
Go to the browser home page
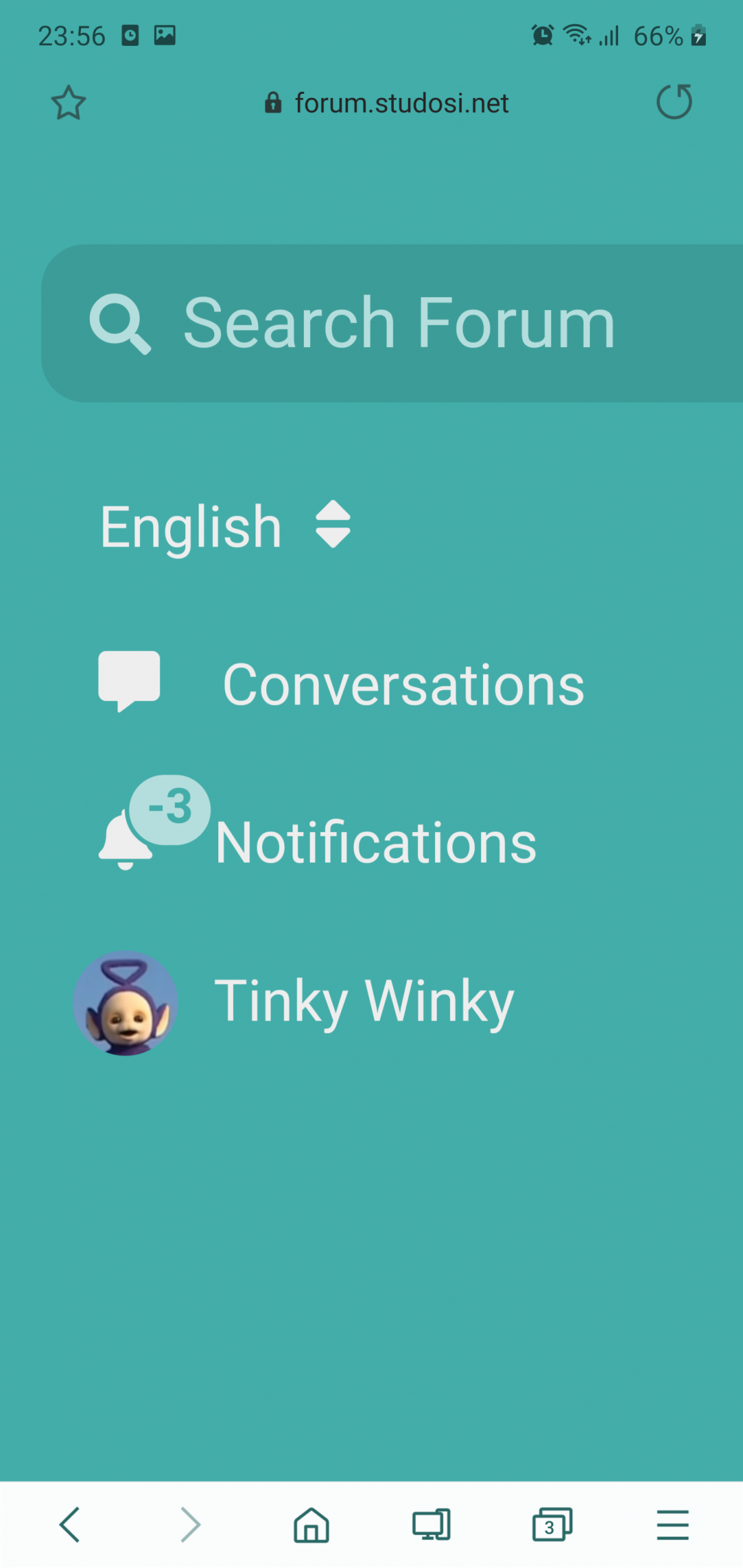click(x=311, y=1525)
